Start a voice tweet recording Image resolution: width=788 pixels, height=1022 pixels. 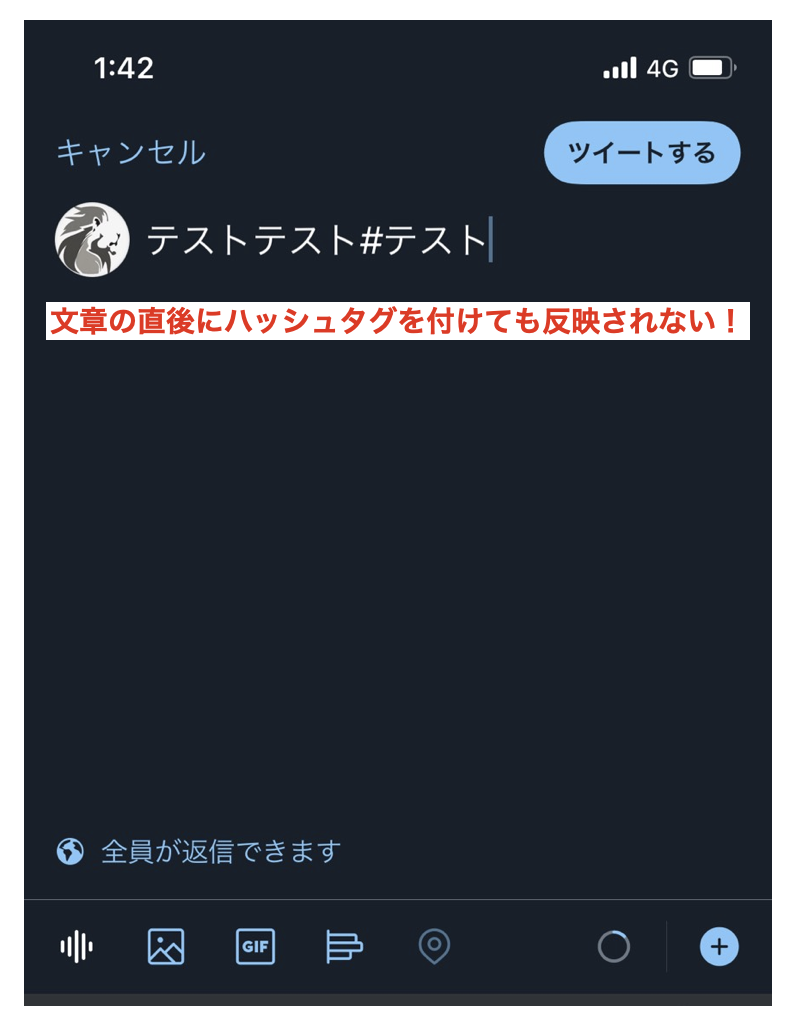(x=77, y=946)
